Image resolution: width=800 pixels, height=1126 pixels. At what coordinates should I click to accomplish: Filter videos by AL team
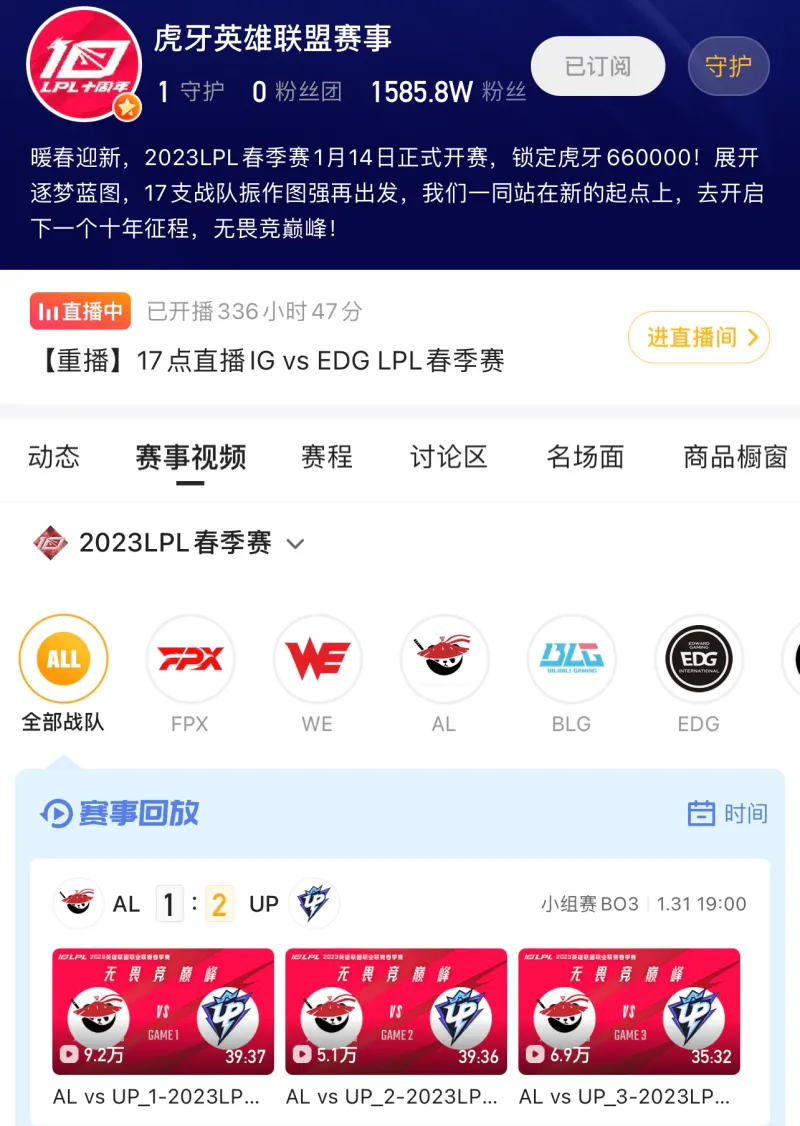coord(444,660)
